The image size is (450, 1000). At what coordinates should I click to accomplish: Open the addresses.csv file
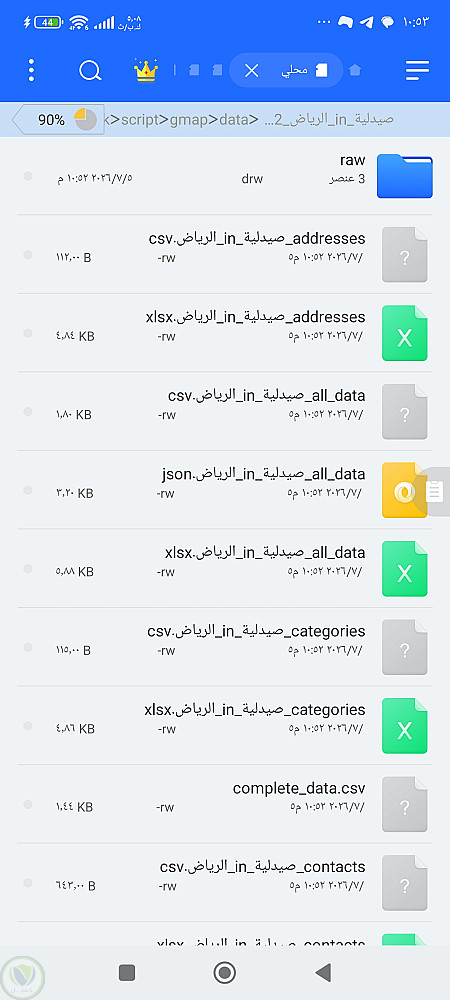pyautogui.click(x=225, y=254)
